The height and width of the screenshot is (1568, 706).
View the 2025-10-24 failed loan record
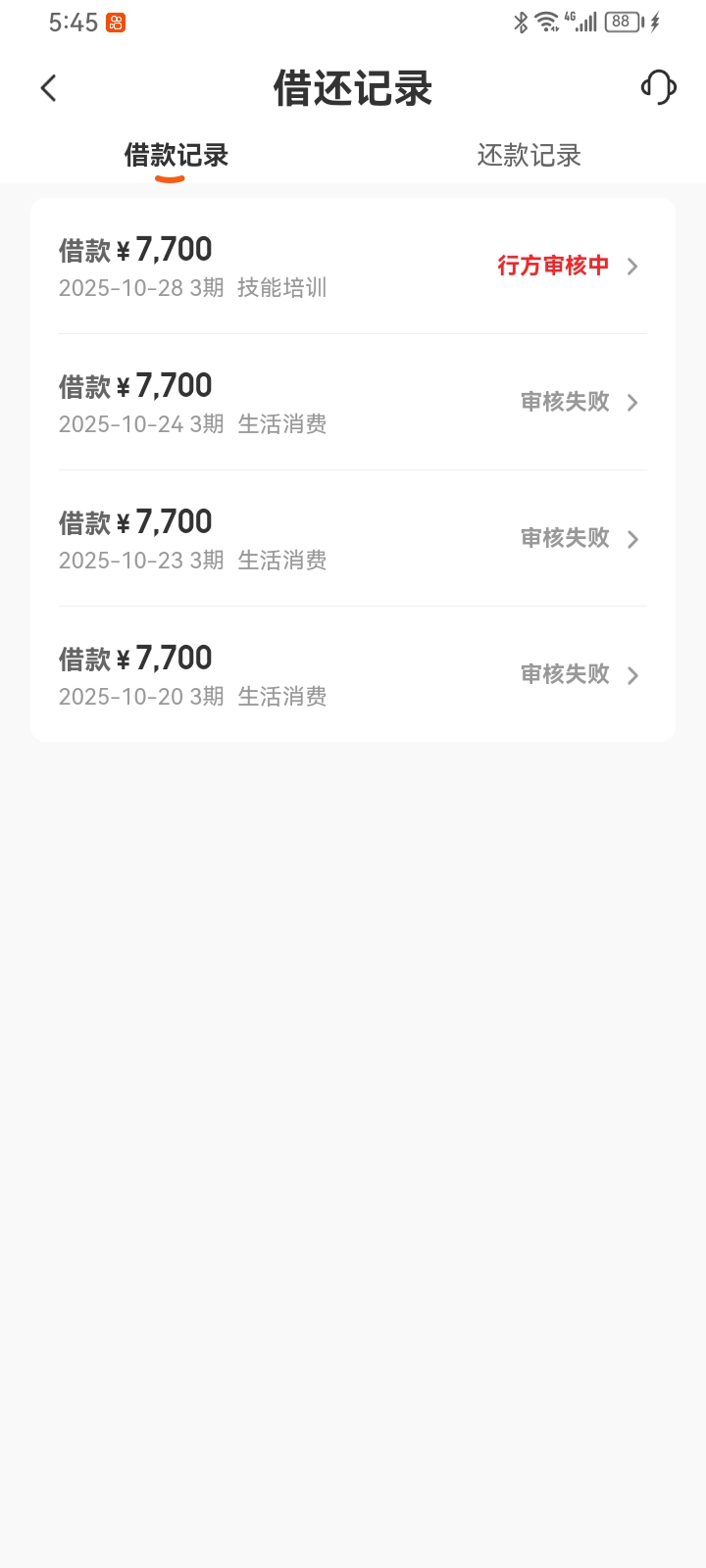(x=353, y=403)
